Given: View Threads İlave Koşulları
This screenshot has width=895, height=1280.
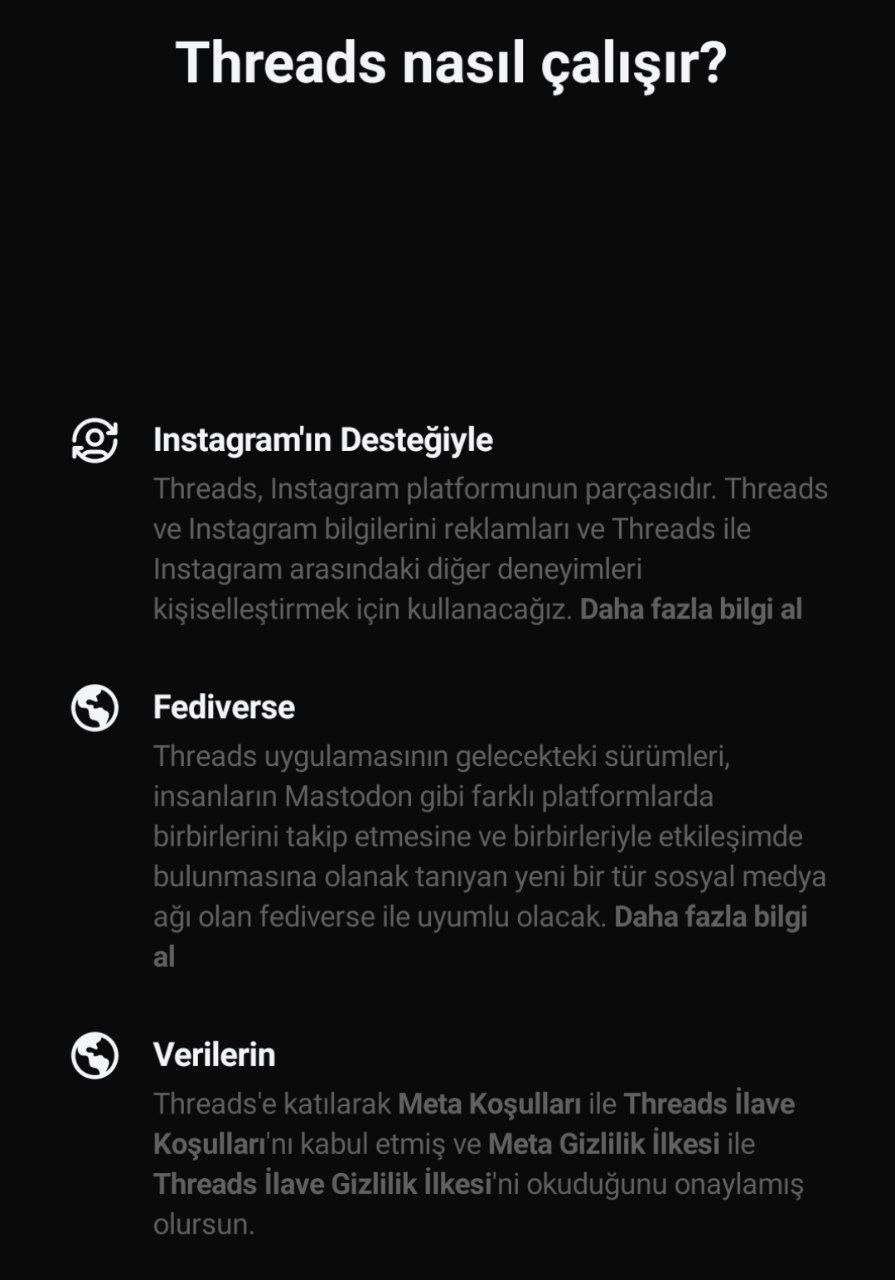Looking at the screenshot, I should [708, 1104].
